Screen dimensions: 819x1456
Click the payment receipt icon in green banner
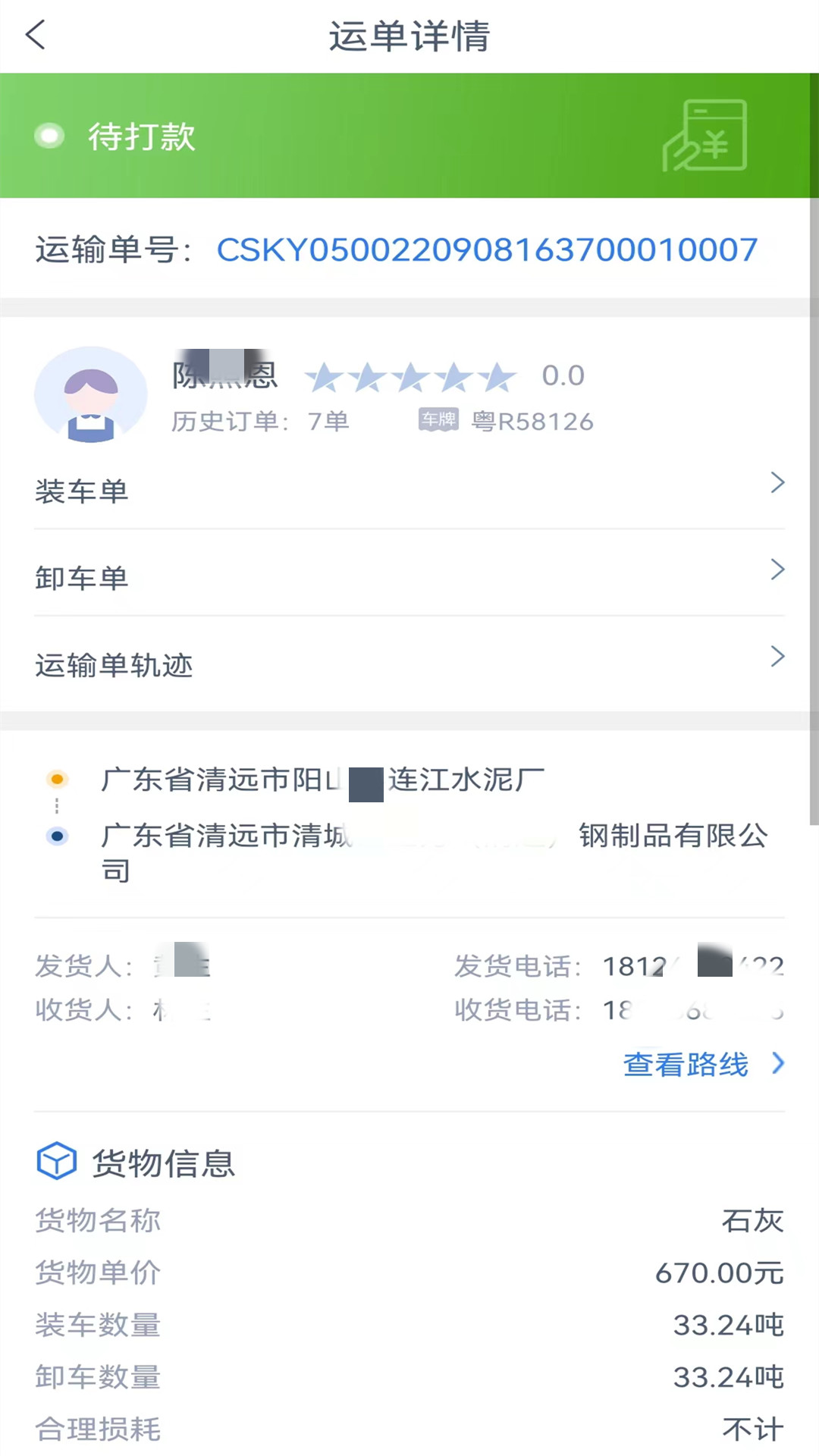(704, 136)
